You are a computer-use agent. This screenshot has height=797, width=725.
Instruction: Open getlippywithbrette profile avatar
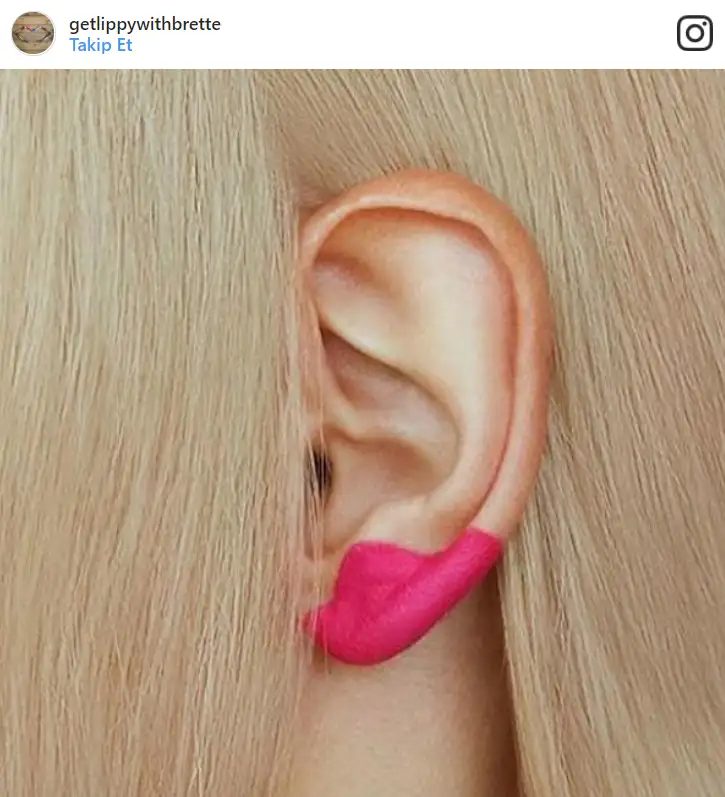coord(33,33)
